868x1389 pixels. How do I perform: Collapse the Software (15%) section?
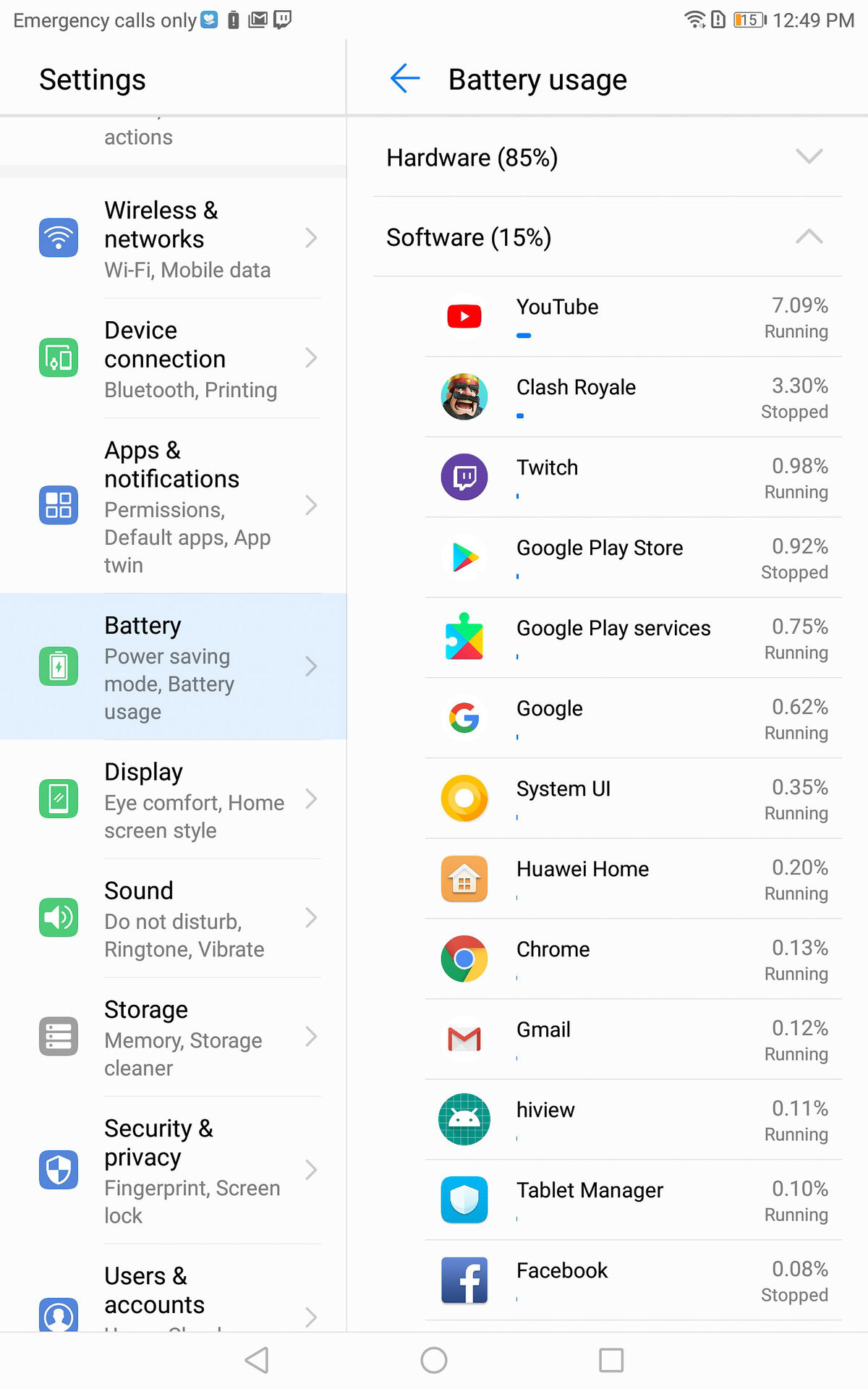pyautogui.click(x=606, y=237)
